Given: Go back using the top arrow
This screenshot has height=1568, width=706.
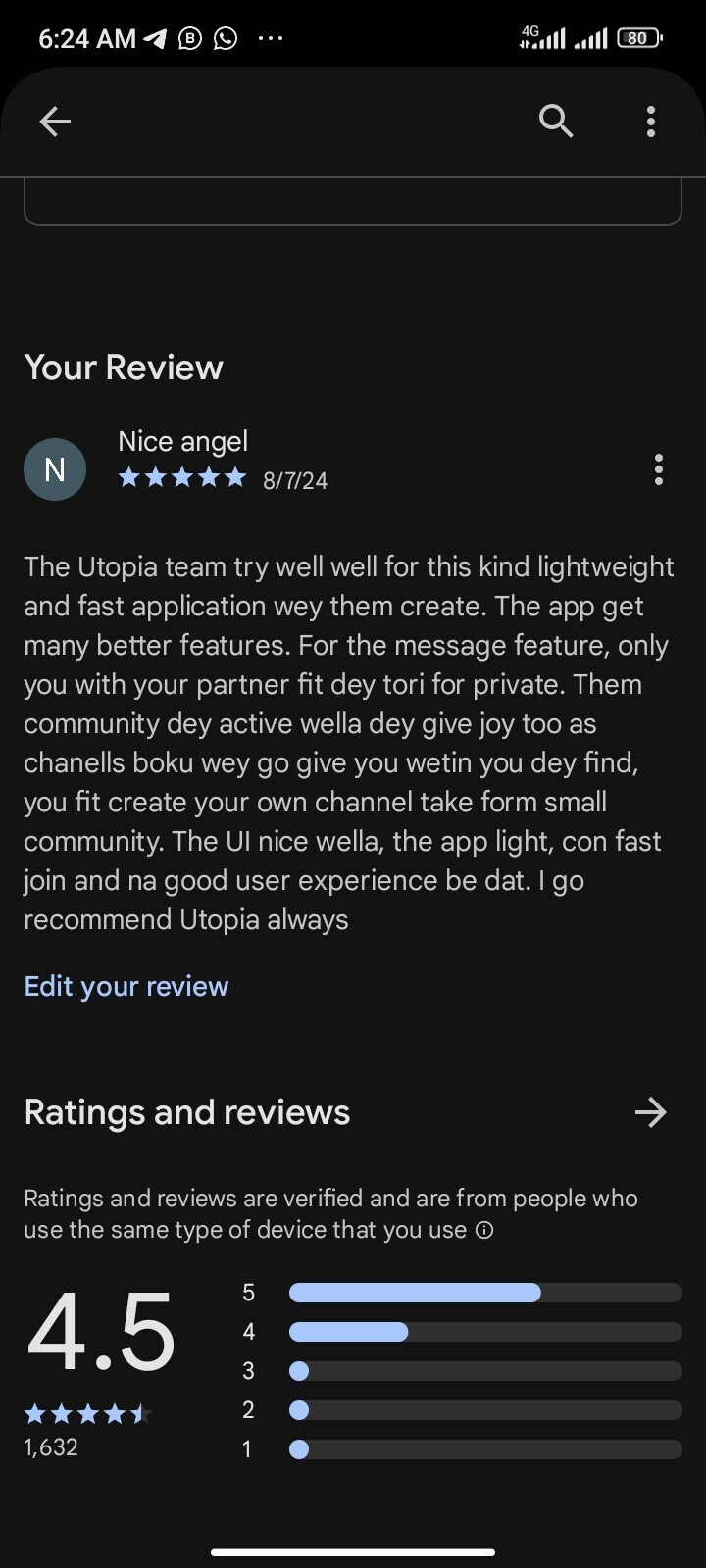Looking at the screenshot, I should (55, 122).
